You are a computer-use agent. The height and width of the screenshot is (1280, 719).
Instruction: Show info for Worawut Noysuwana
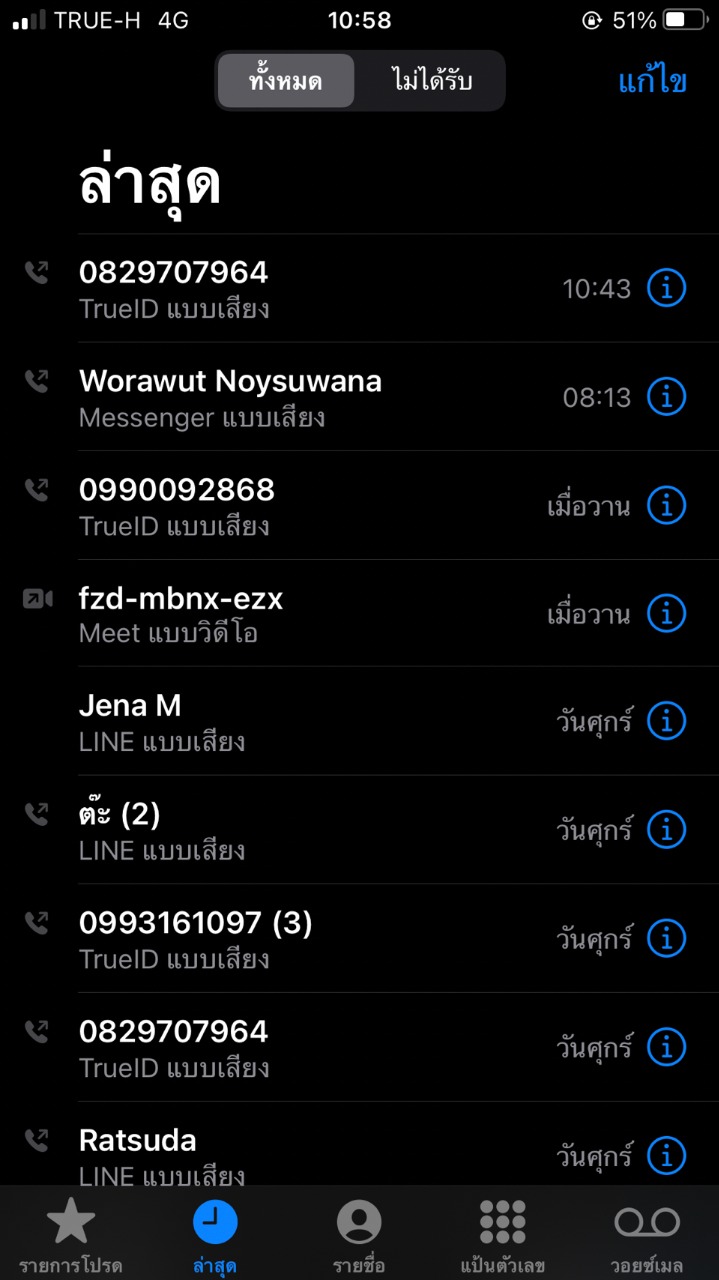click(666, 397)
